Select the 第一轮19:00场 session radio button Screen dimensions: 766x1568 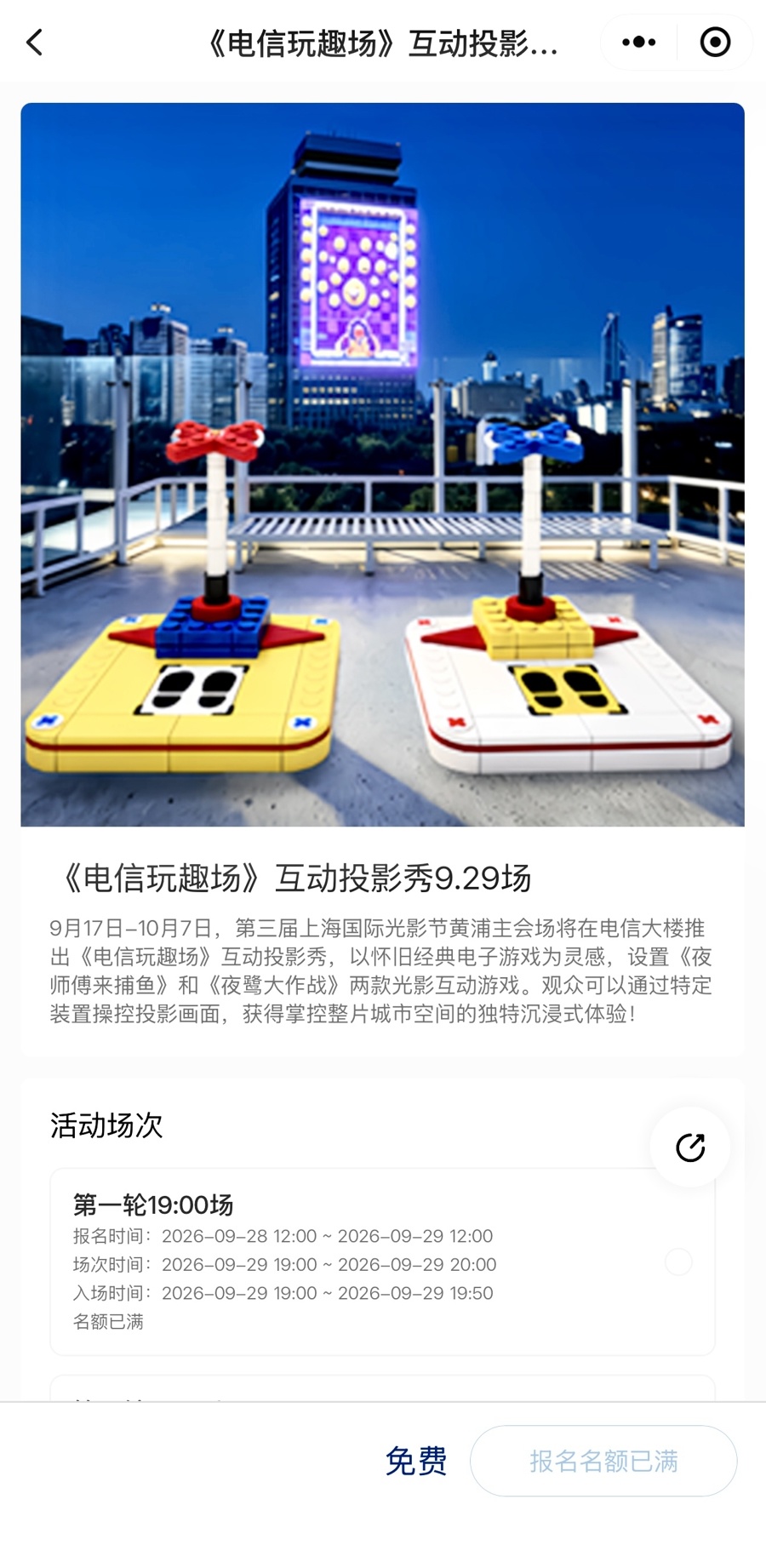[x=678, y=1262]
